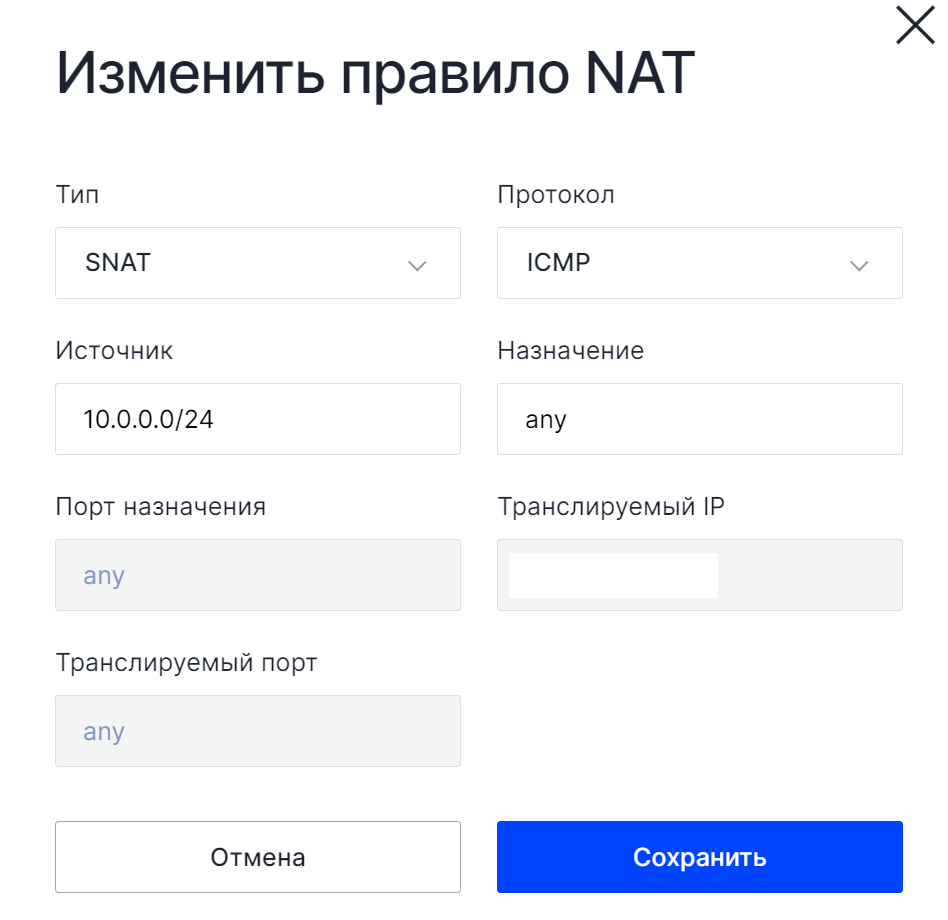The height and width of the screenshot is (920, 948).
Task: Edit the Источник field with 10.0.0.0/24
Action: click(x=257, y=419)
